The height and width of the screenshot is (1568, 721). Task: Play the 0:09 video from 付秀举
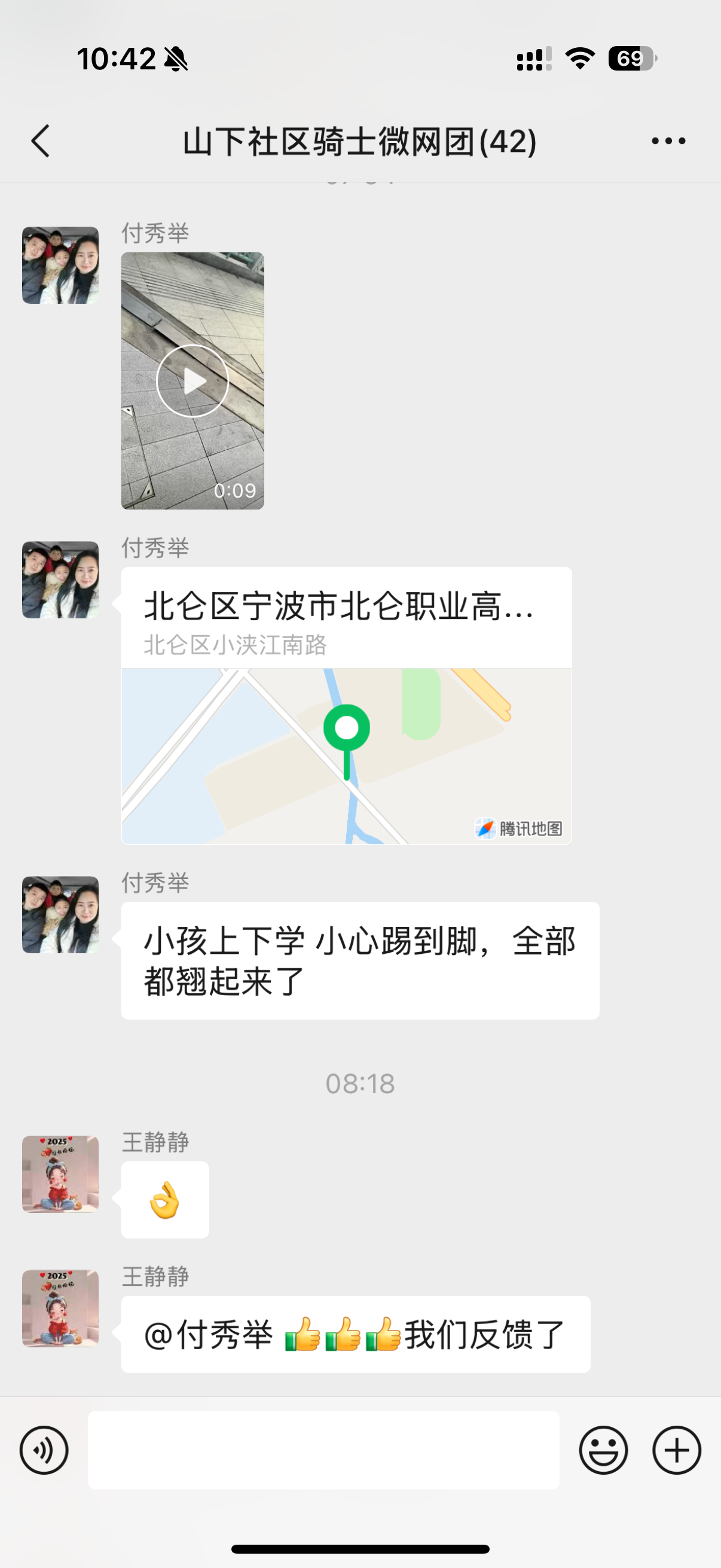point(193,381)
